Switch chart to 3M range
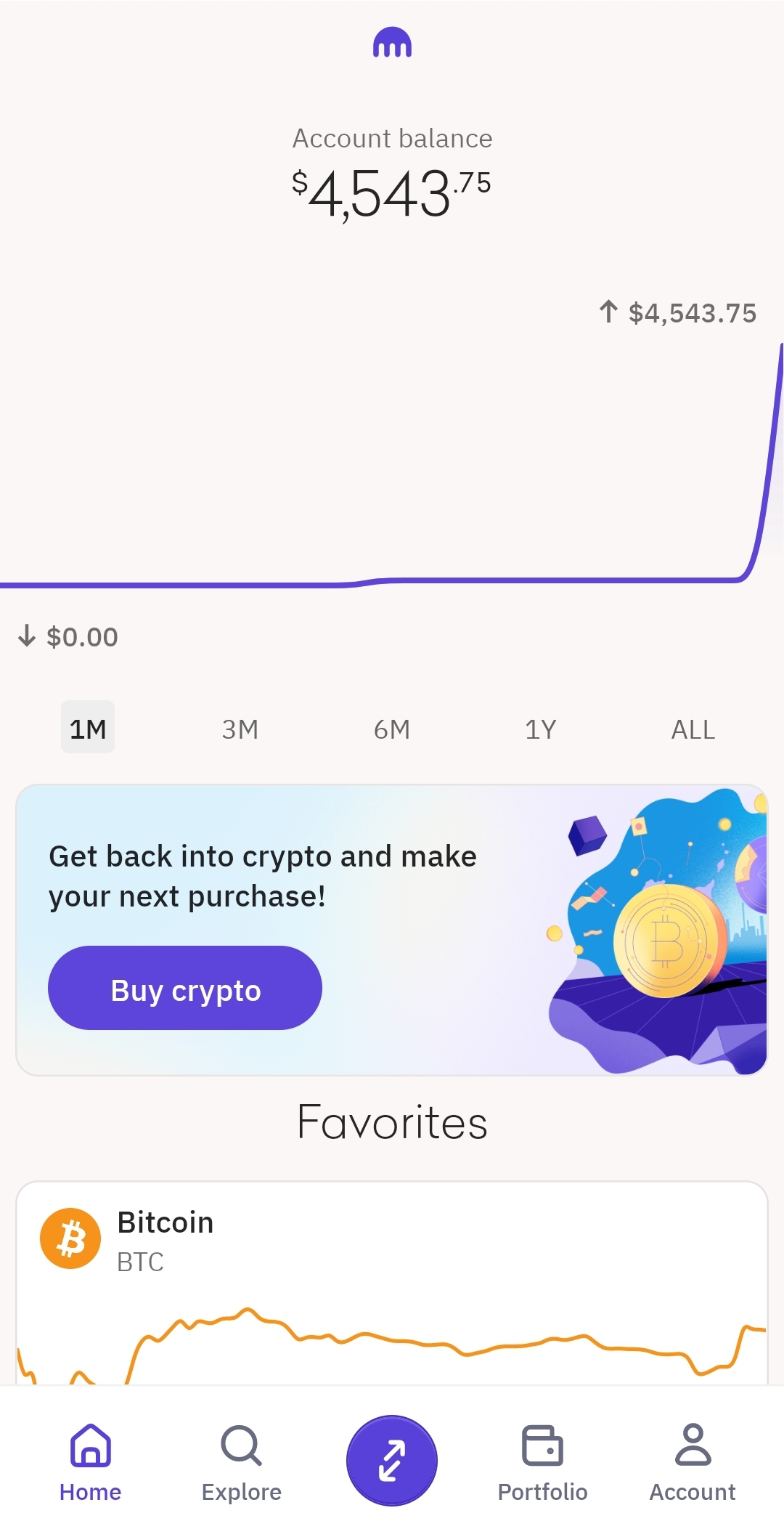 click(240, 729)
